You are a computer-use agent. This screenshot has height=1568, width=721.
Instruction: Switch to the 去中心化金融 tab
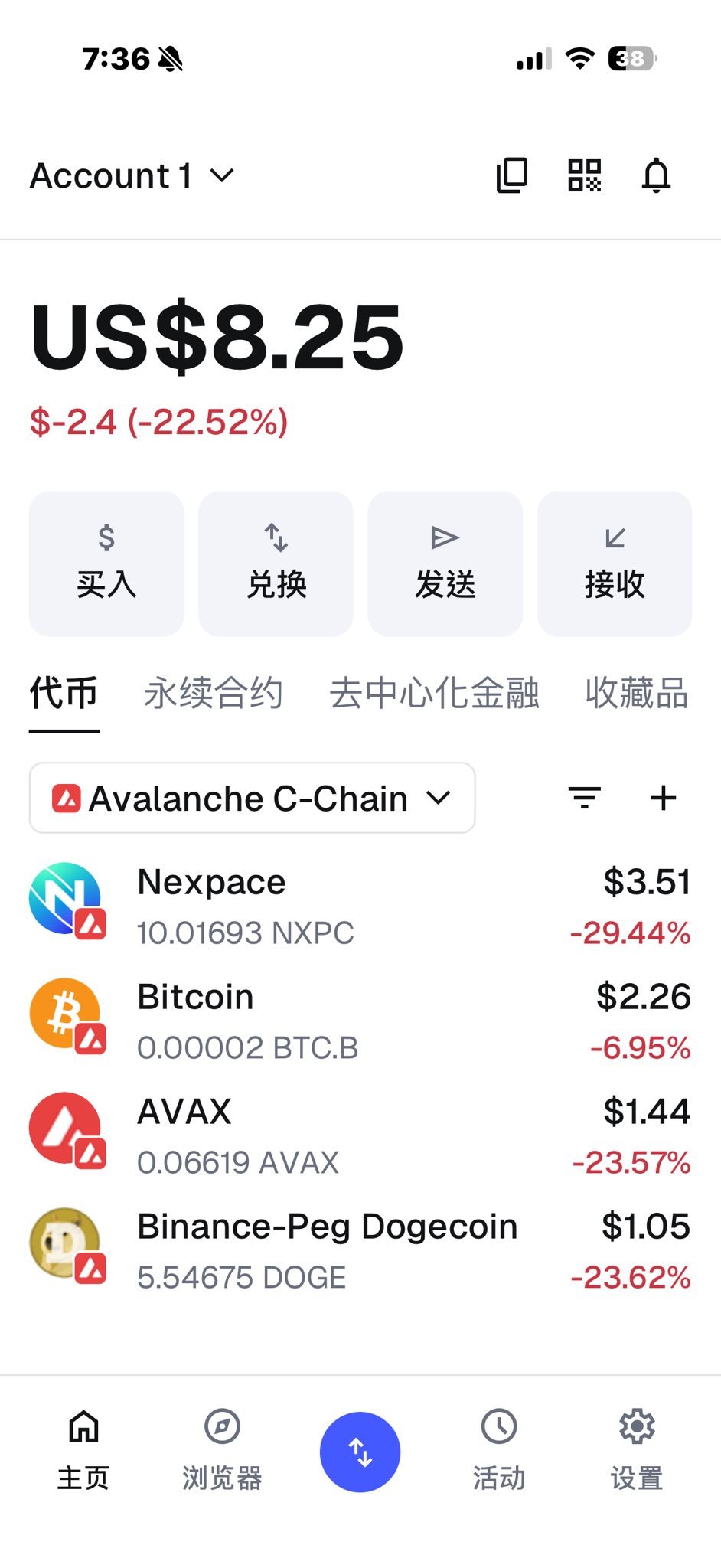tap(434, 694)
